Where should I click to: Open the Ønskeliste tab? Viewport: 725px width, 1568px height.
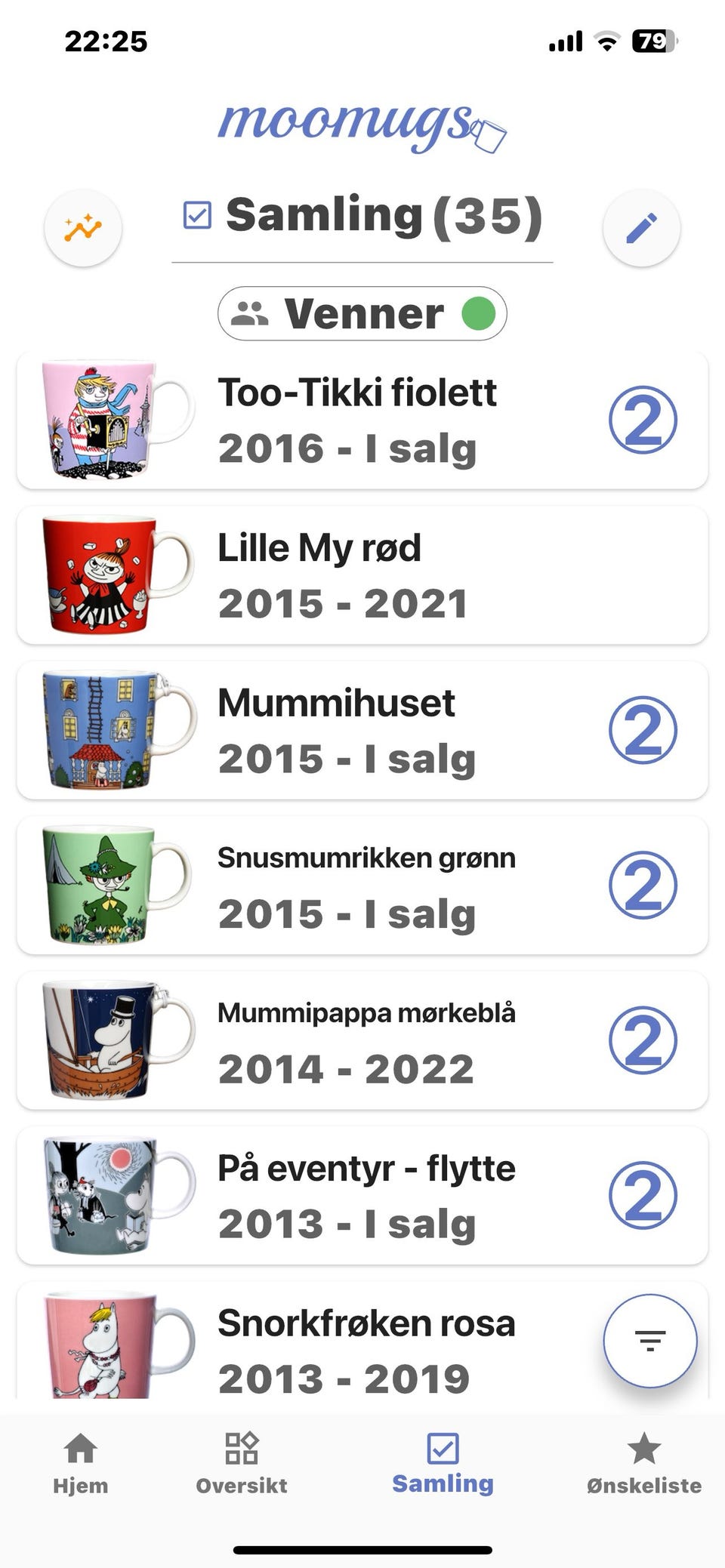pyautogui.click(x=643, y=1463)
